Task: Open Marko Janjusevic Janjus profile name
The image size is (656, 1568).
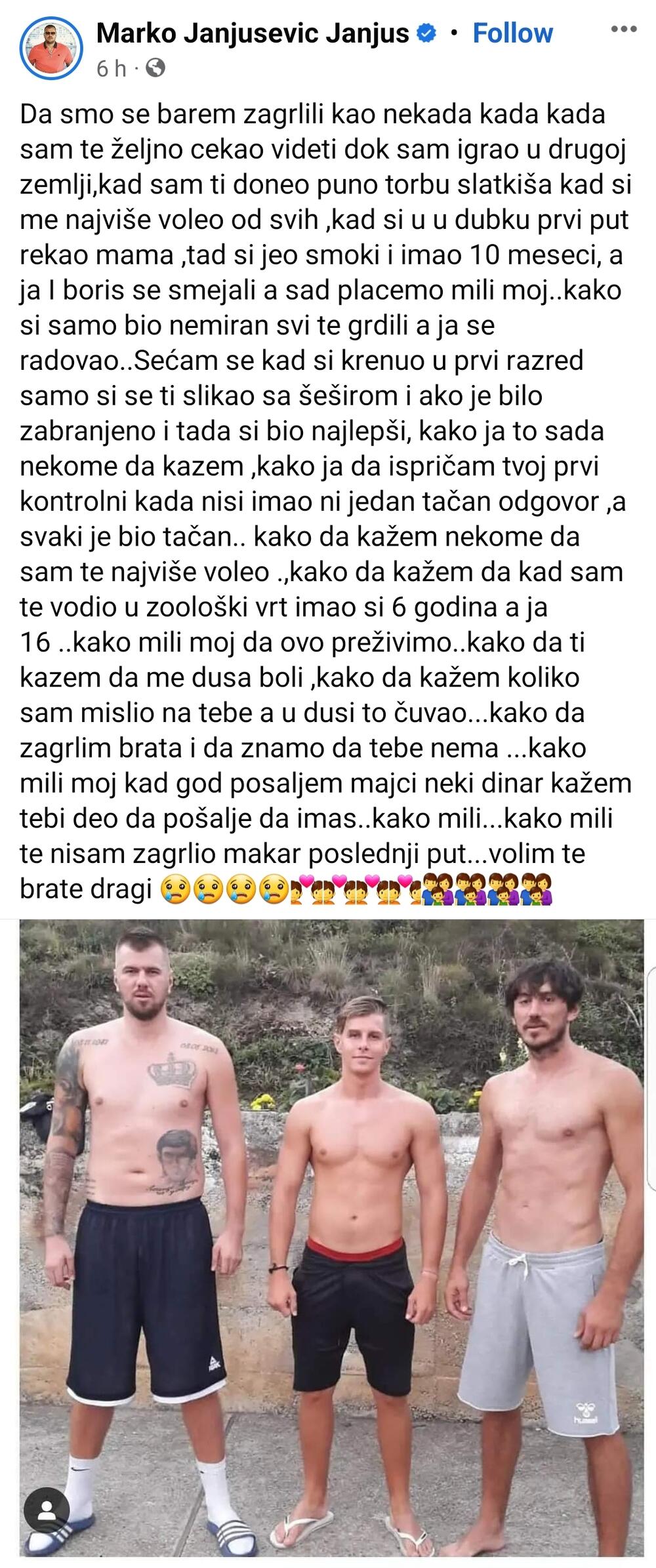Action: pos(253,33)
